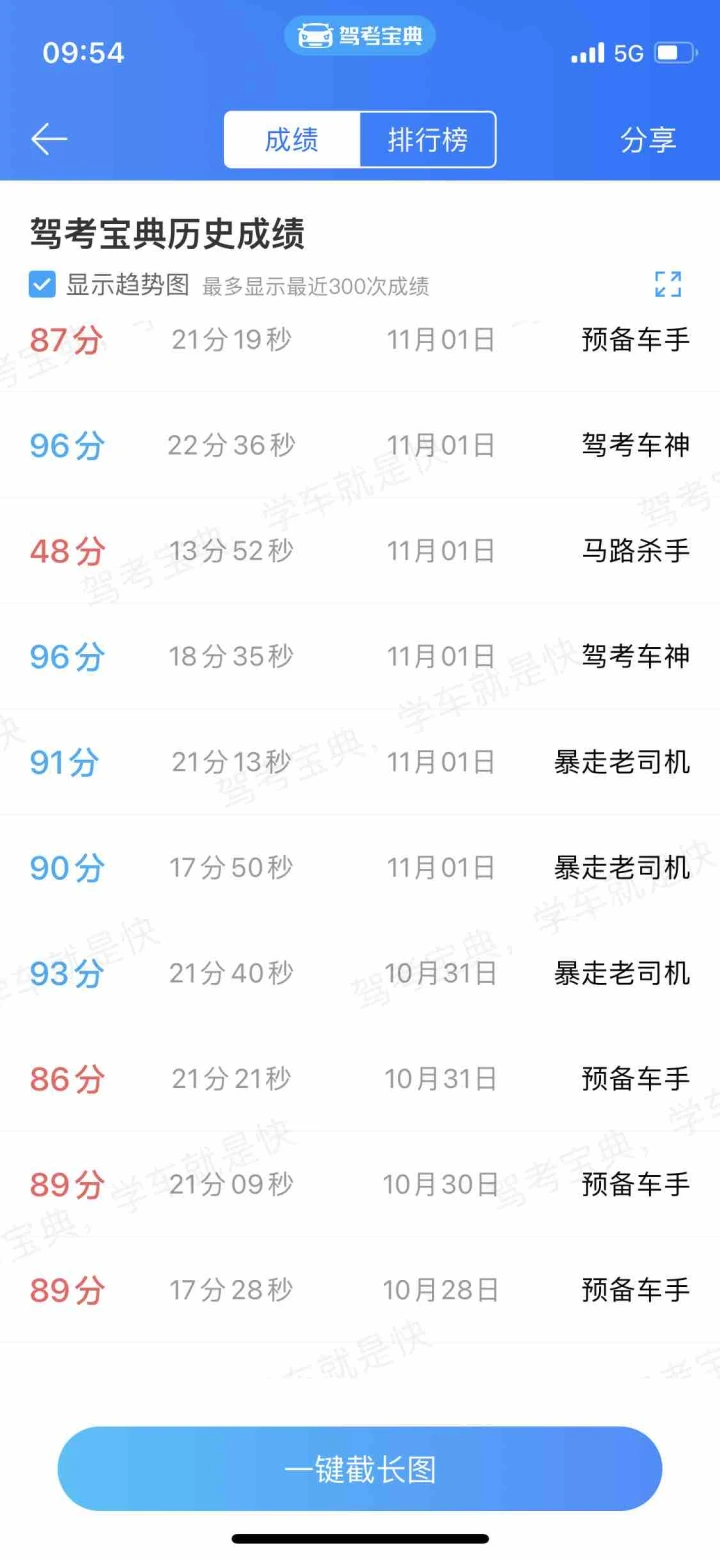Open the 87分 预备车手 record
Screen dimensions: 720x1559
pyautogui.click(x=360, y=342)
